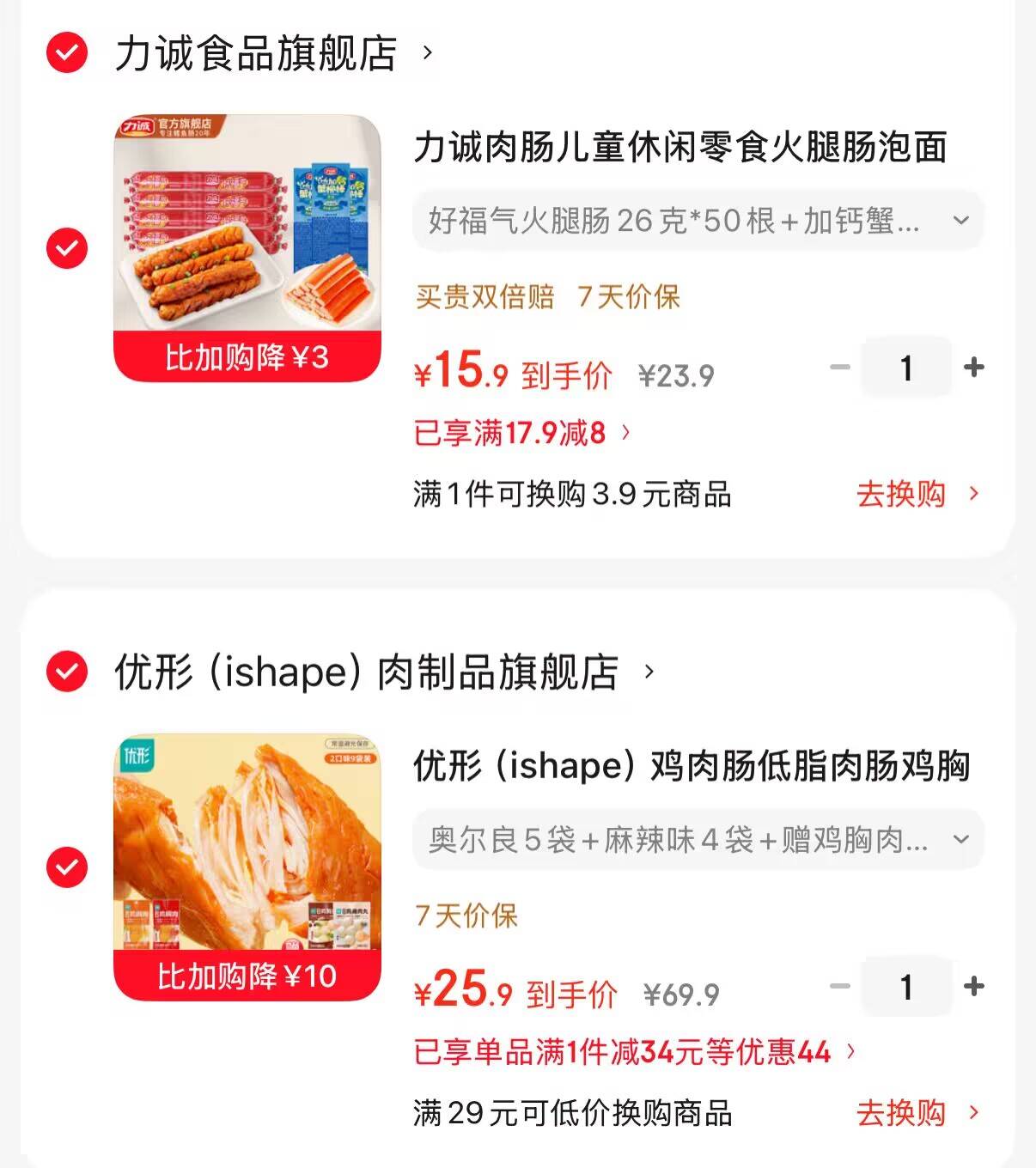Increase quantity of 优形鸡肉肠 item
This screenshot has width=1036, height=1168.
tap(974, 987)
